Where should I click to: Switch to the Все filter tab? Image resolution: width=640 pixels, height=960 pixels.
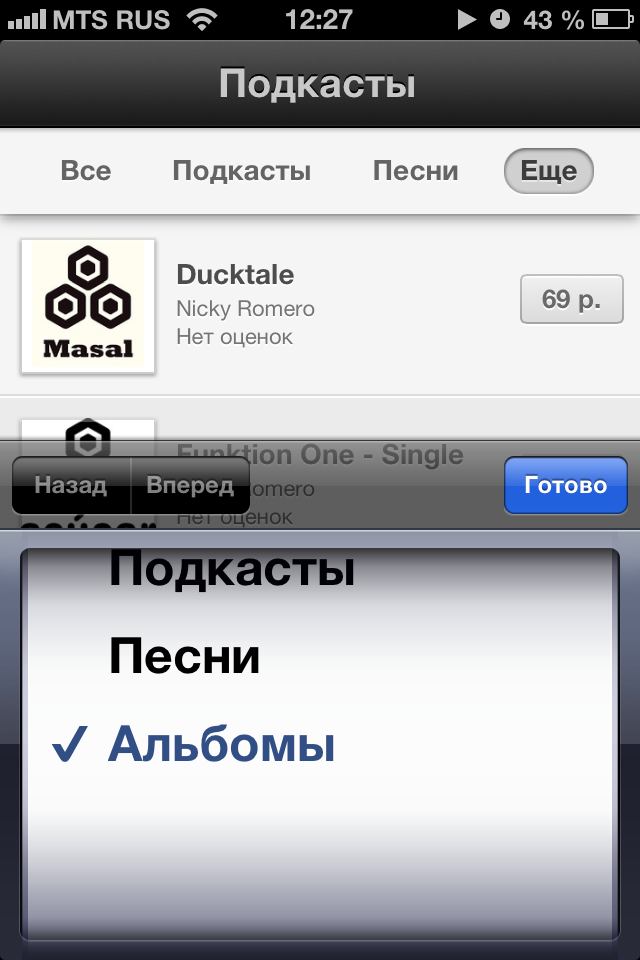(85, 171)
